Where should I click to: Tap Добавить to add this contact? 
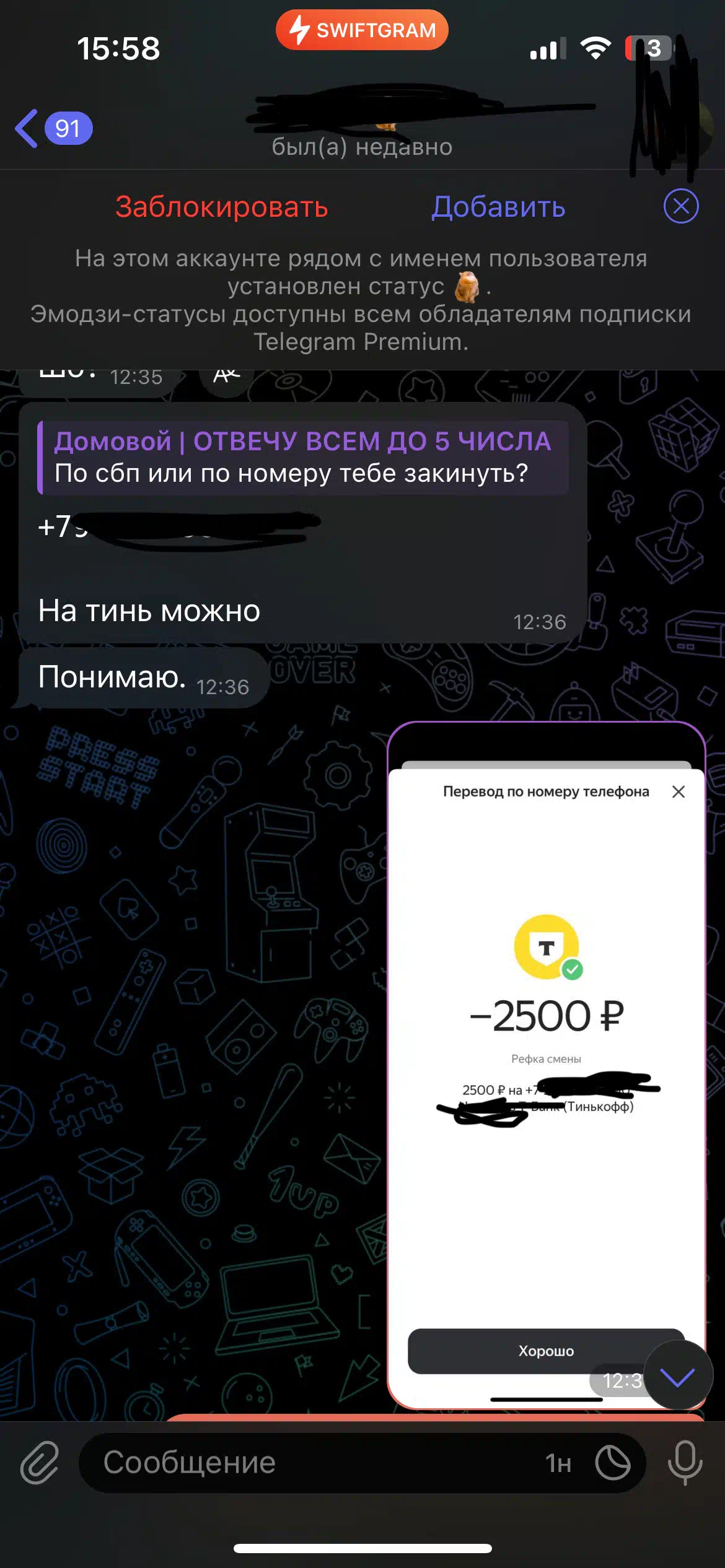pos(498,207)
